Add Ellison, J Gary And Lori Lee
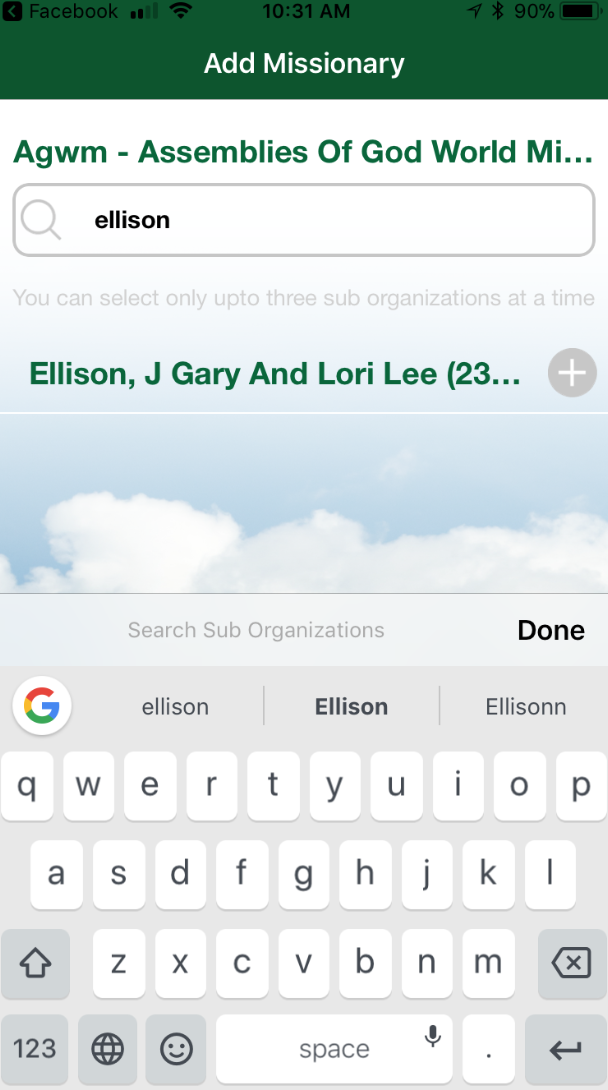The width and height of the screenshot is (608, 1090). click(x=572, y=374)
